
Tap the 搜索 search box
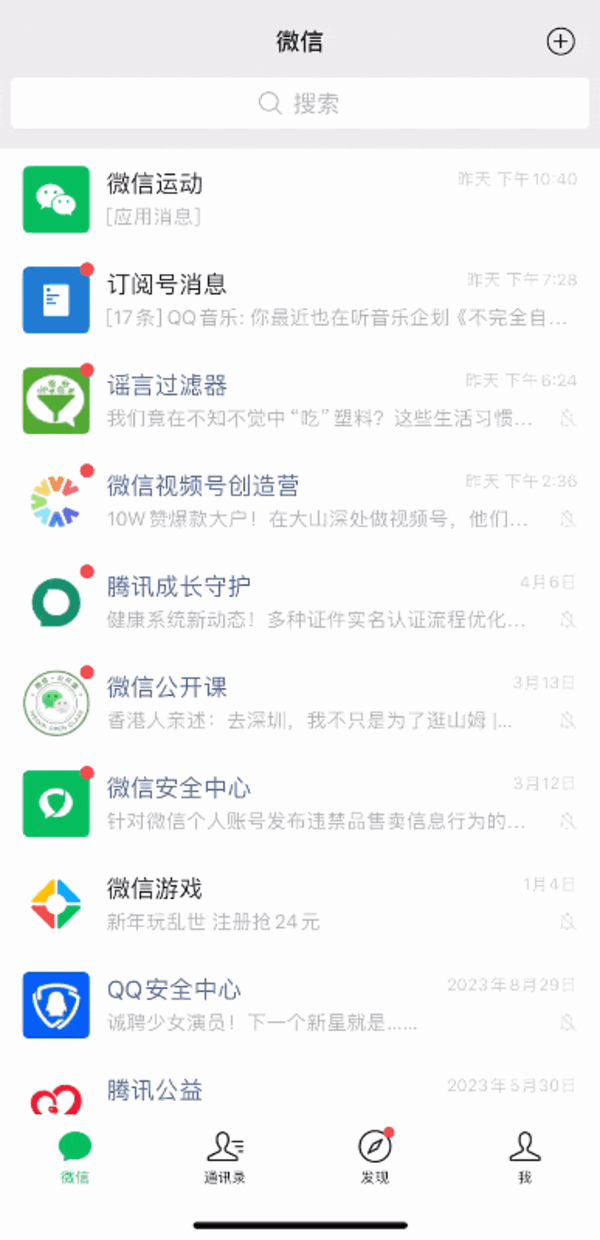click(x=300, y=103)
